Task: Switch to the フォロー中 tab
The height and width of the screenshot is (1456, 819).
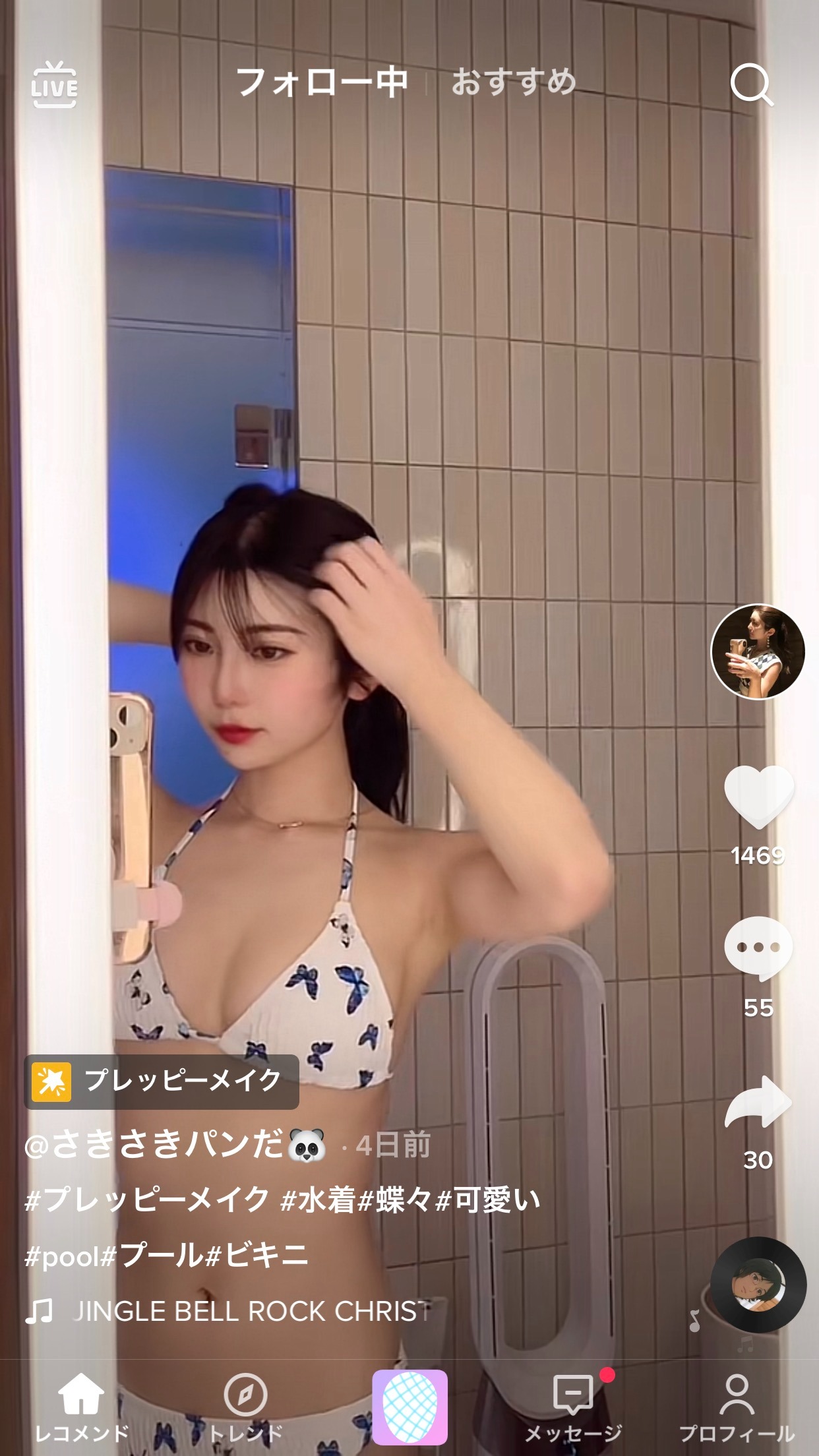Action: 322,84
